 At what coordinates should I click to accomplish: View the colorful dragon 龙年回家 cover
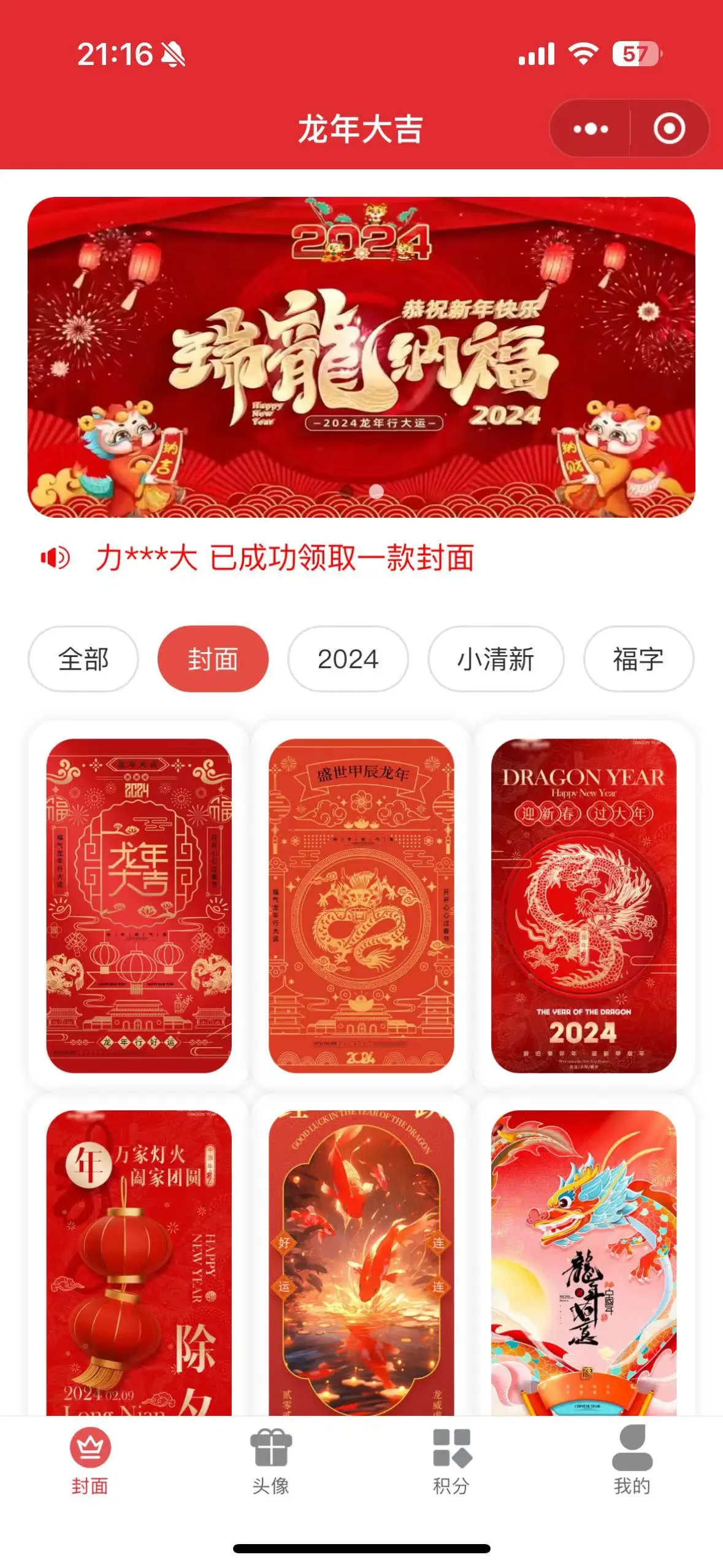[583, 1264]
